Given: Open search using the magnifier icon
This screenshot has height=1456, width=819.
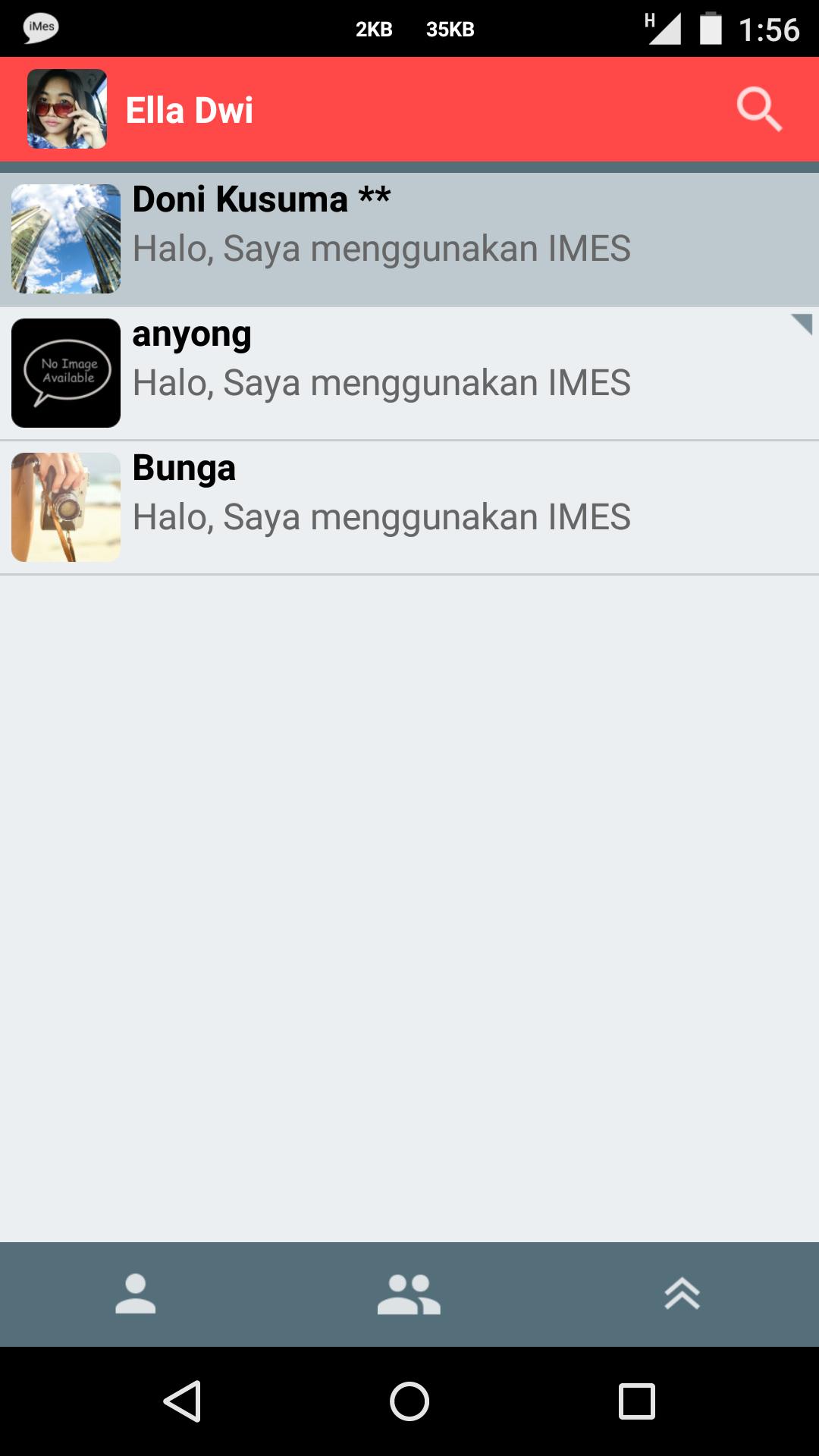Looking at the screenshot, I should pyautogui.click(x=761, y=108).
